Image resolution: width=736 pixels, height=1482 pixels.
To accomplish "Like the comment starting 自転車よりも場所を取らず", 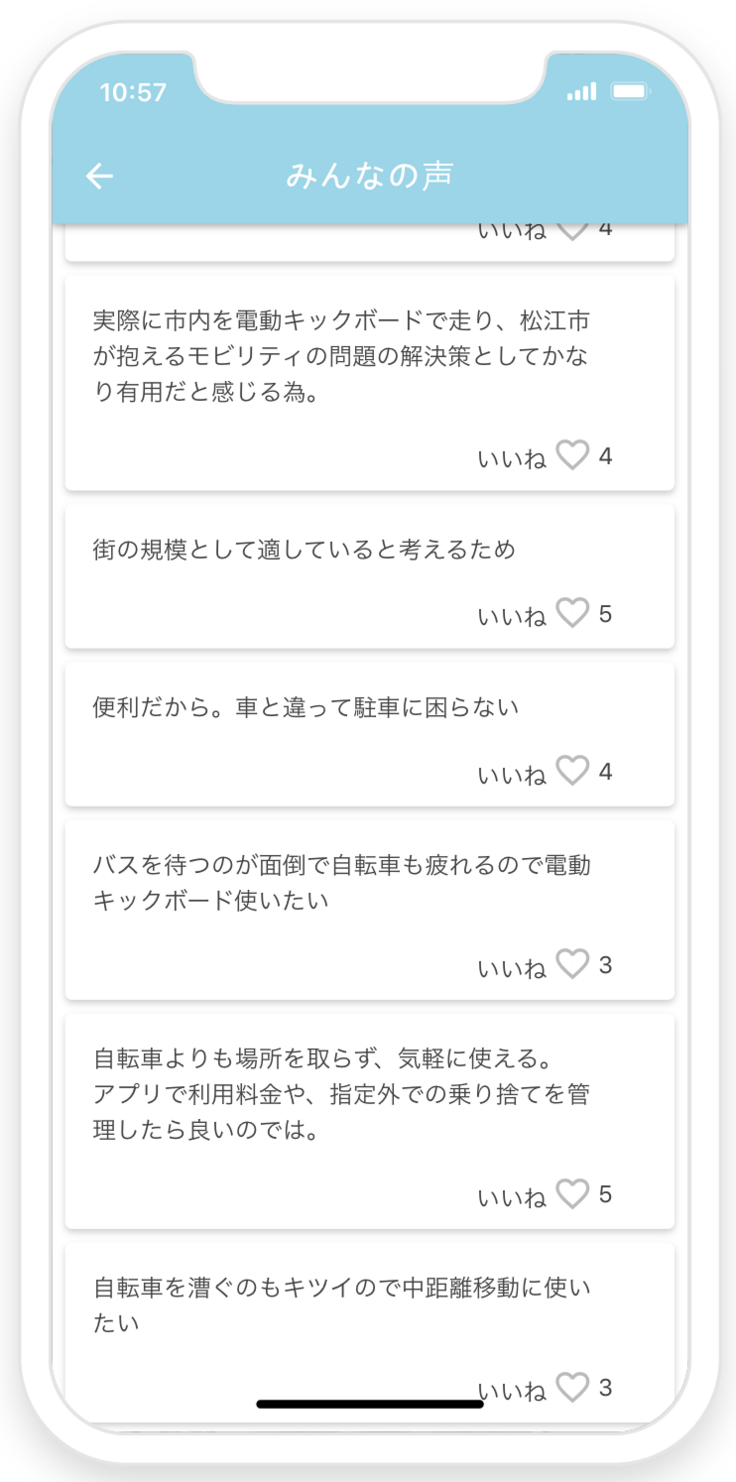I will 572,1195.
